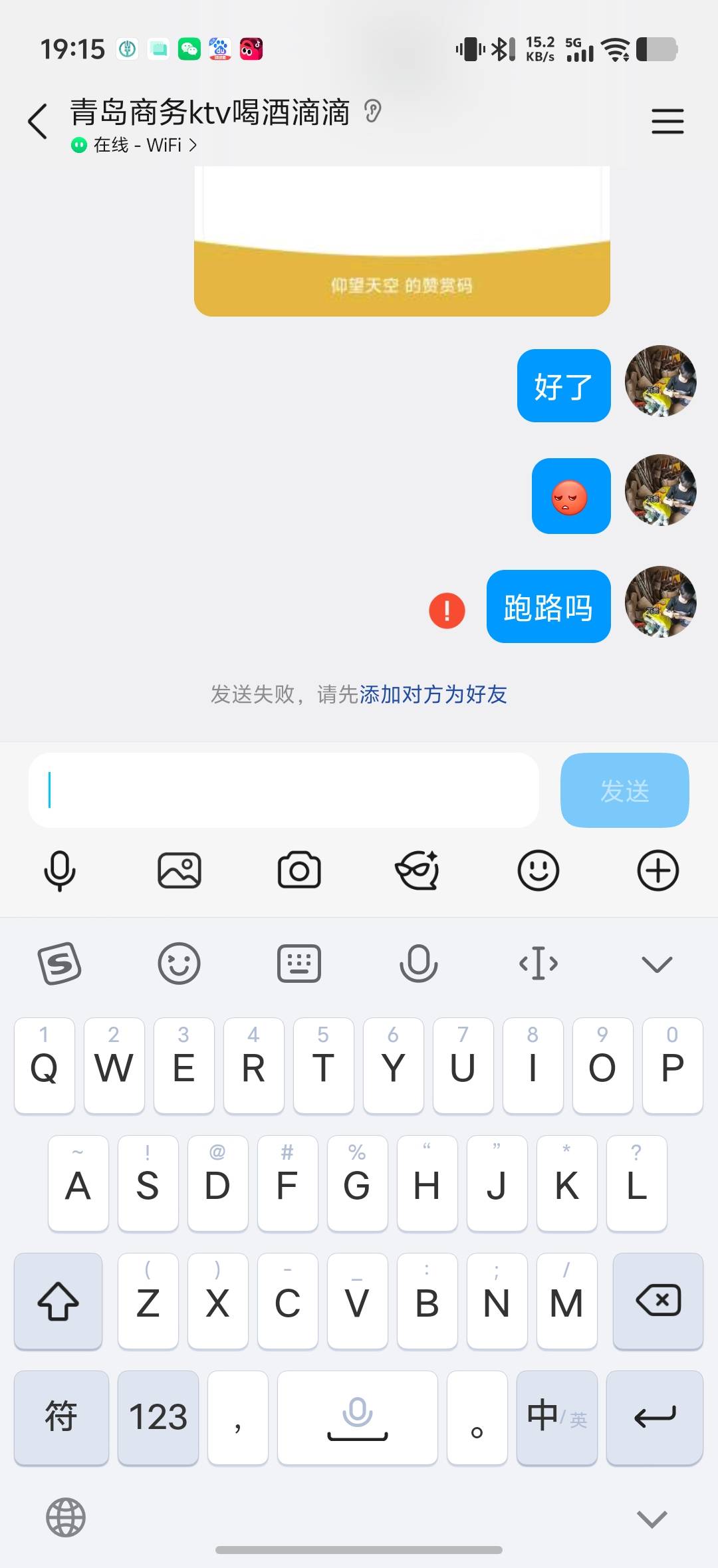Screen dimensions: 718x1568
Task: Open the keyboard cursor-move tool
Action: [538, 963]
